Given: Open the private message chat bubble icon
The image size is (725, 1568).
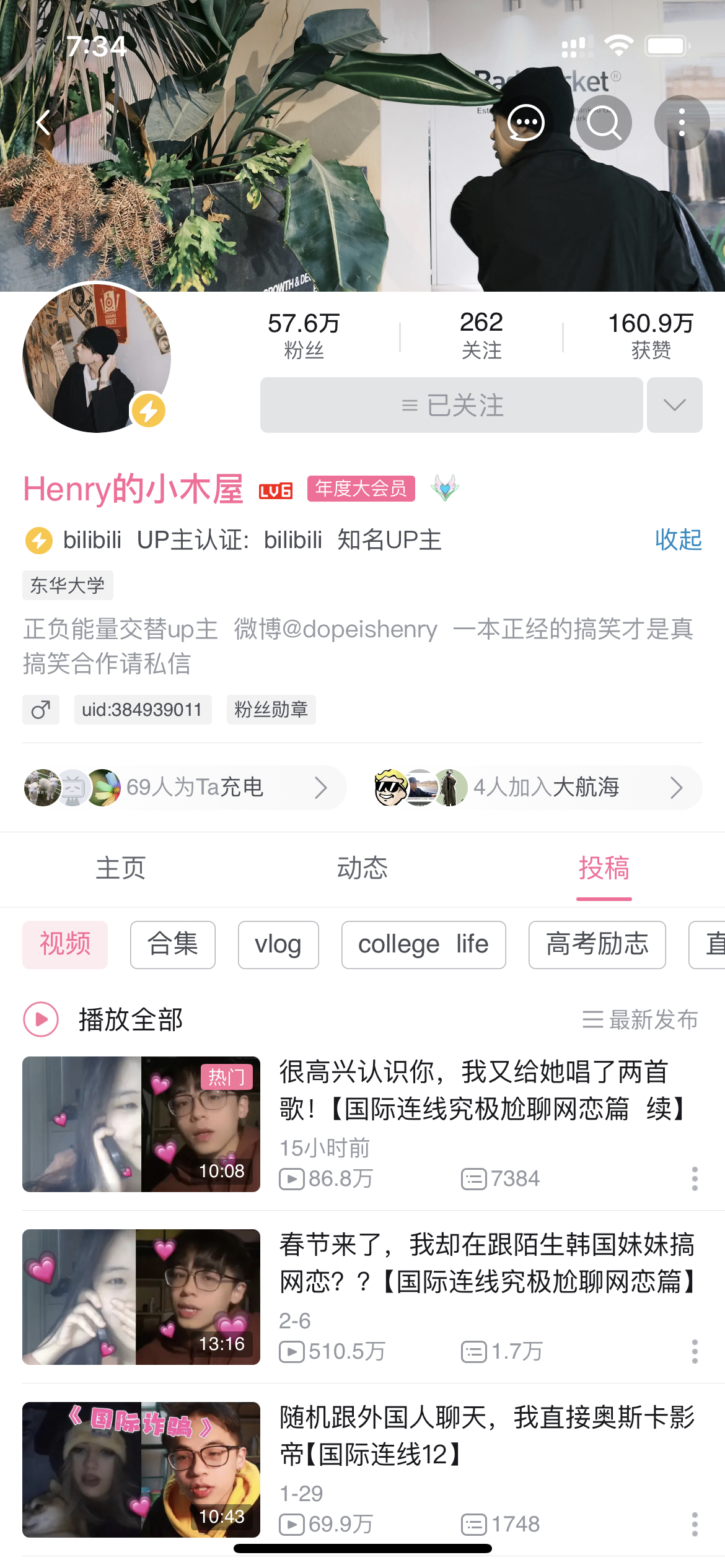Looking at the screenshot, I should click(526, 123).
